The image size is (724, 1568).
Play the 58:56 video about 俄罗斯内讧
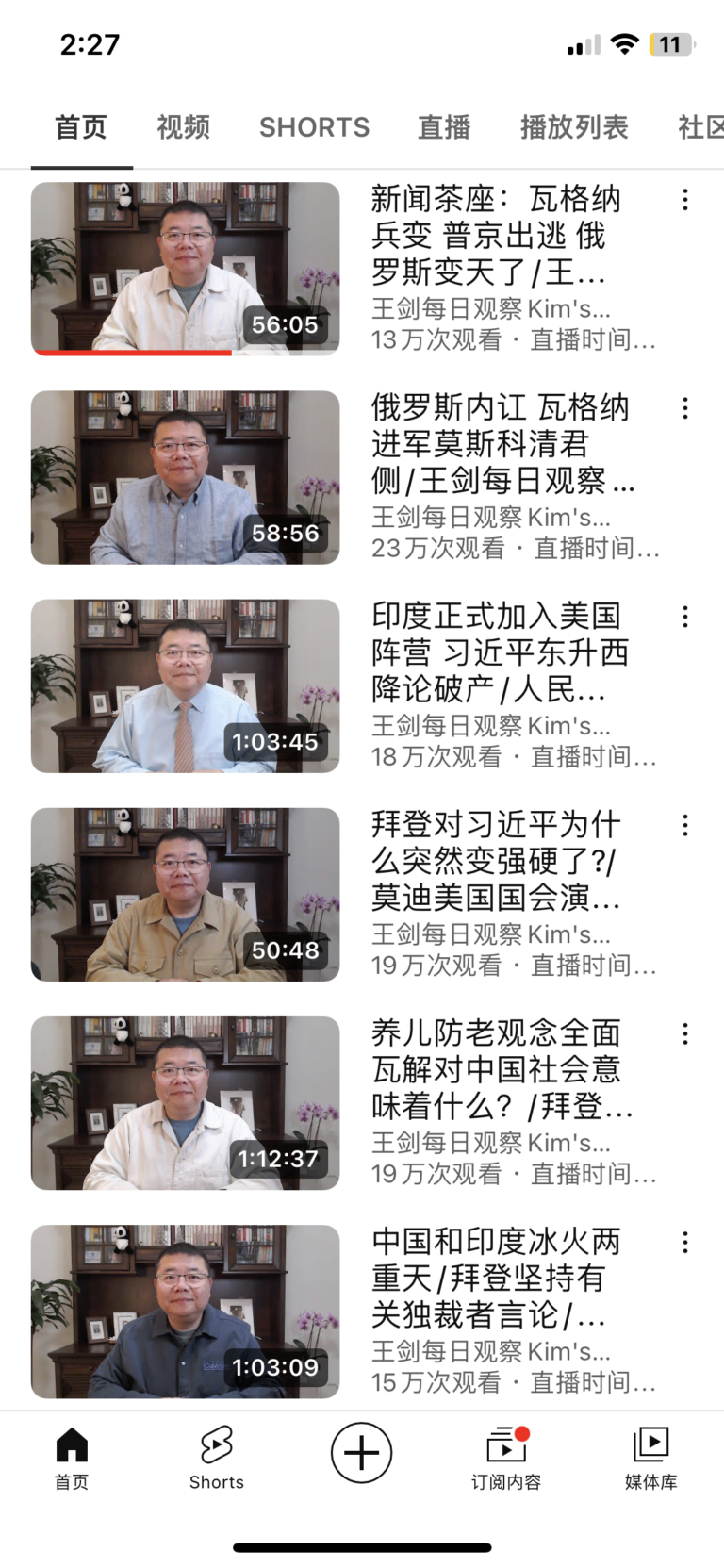[185, 477]
